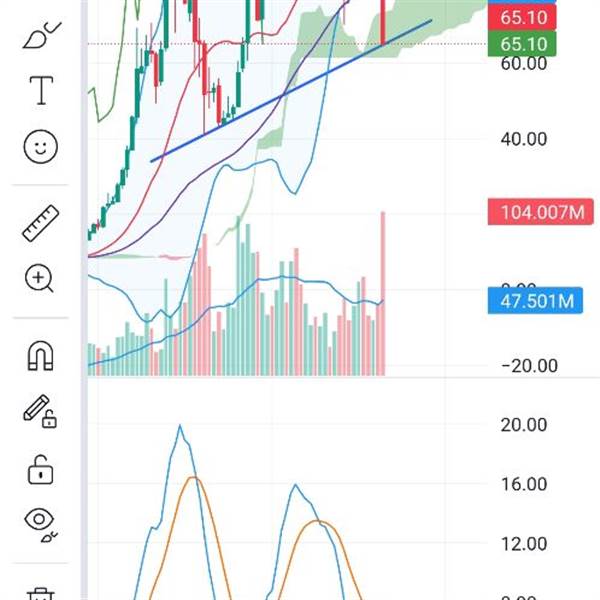Toggle the magnet snap mode
Image resolution: width=600 pixels, height=600 pixels.
tap(40, 355)
